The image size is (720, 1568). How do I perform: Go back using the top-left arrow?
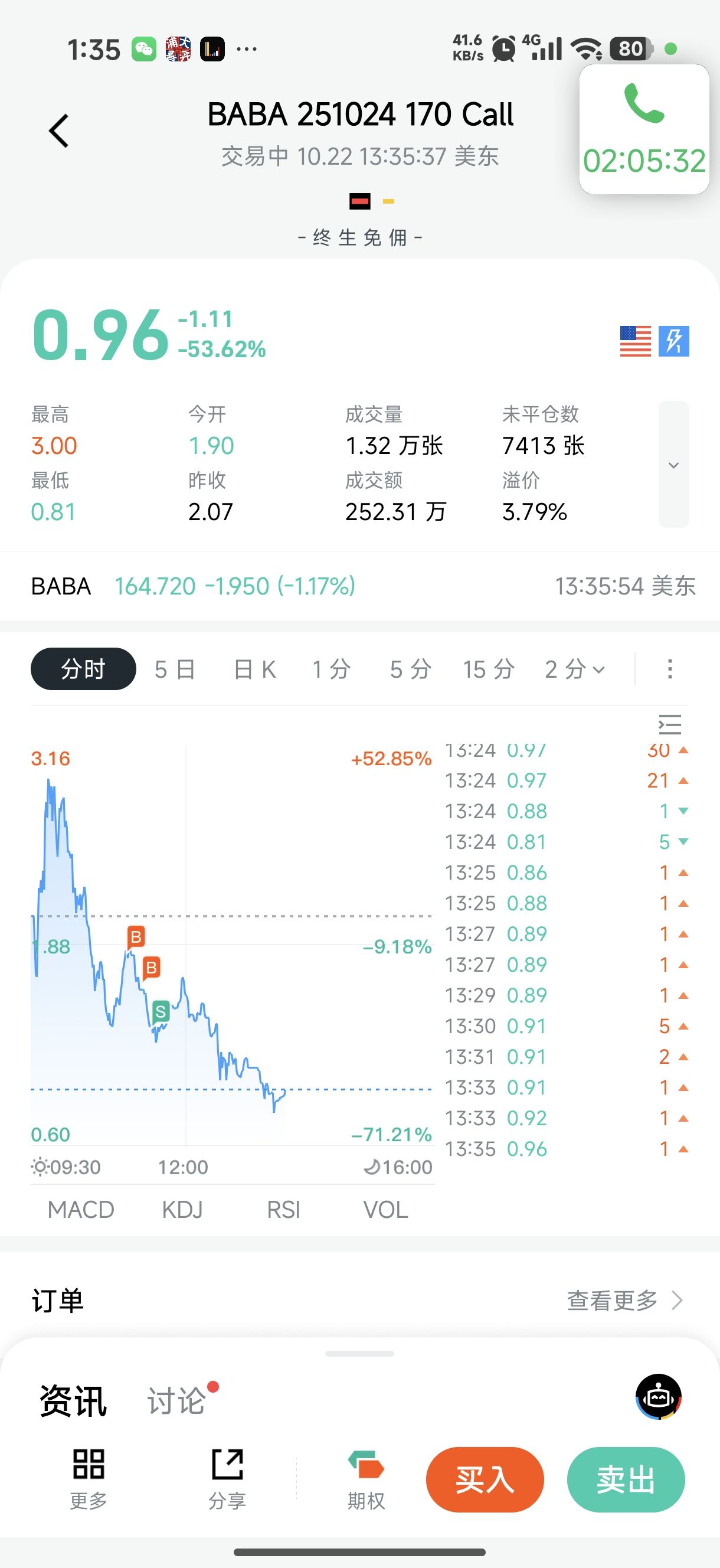pos(59,131)
